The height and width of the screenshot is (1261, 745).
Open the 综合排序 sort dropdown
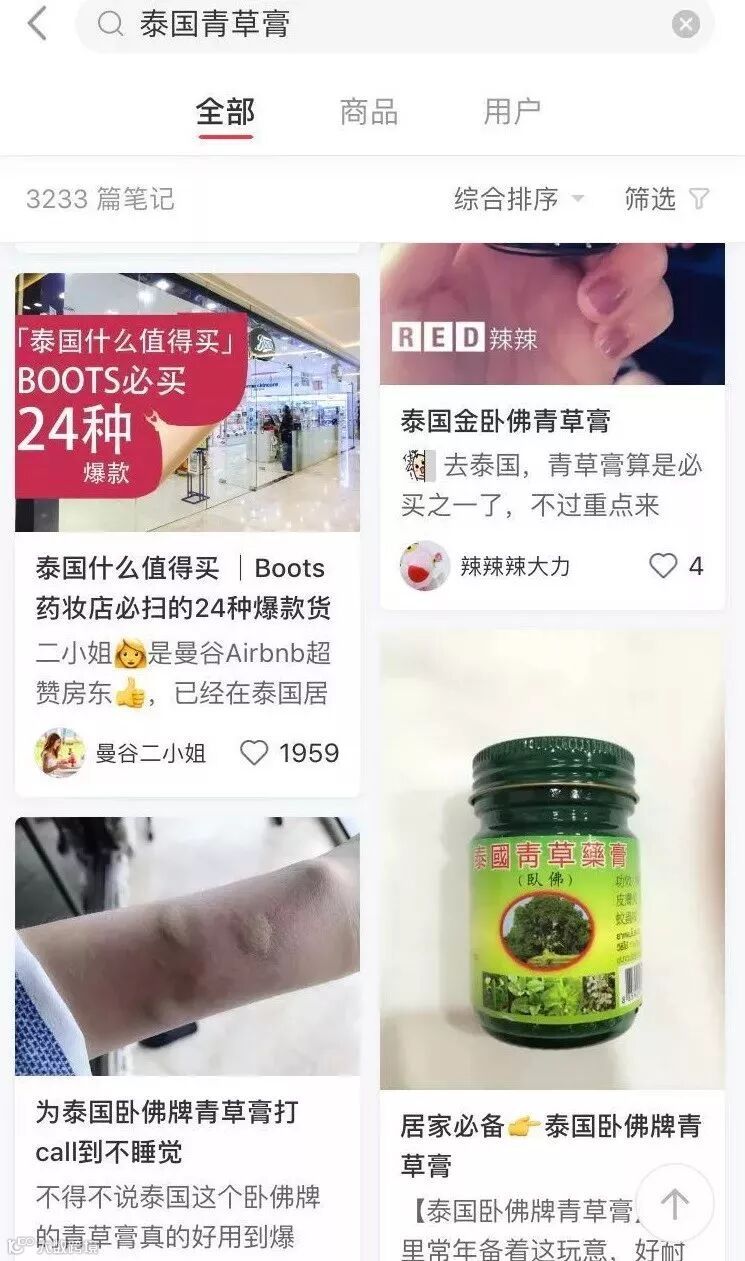pos(518,199)
